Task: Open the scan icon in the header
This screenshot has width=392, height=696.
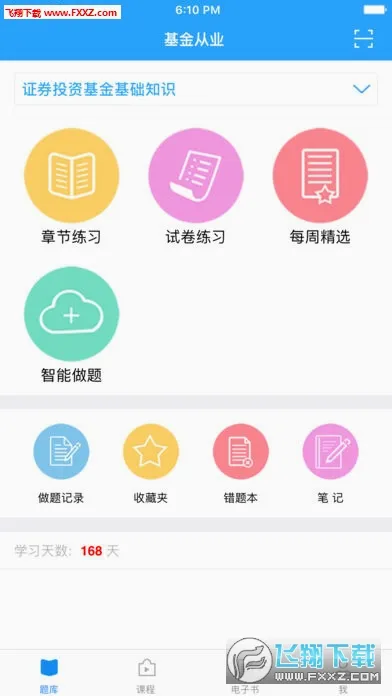Action: point(363,39)
